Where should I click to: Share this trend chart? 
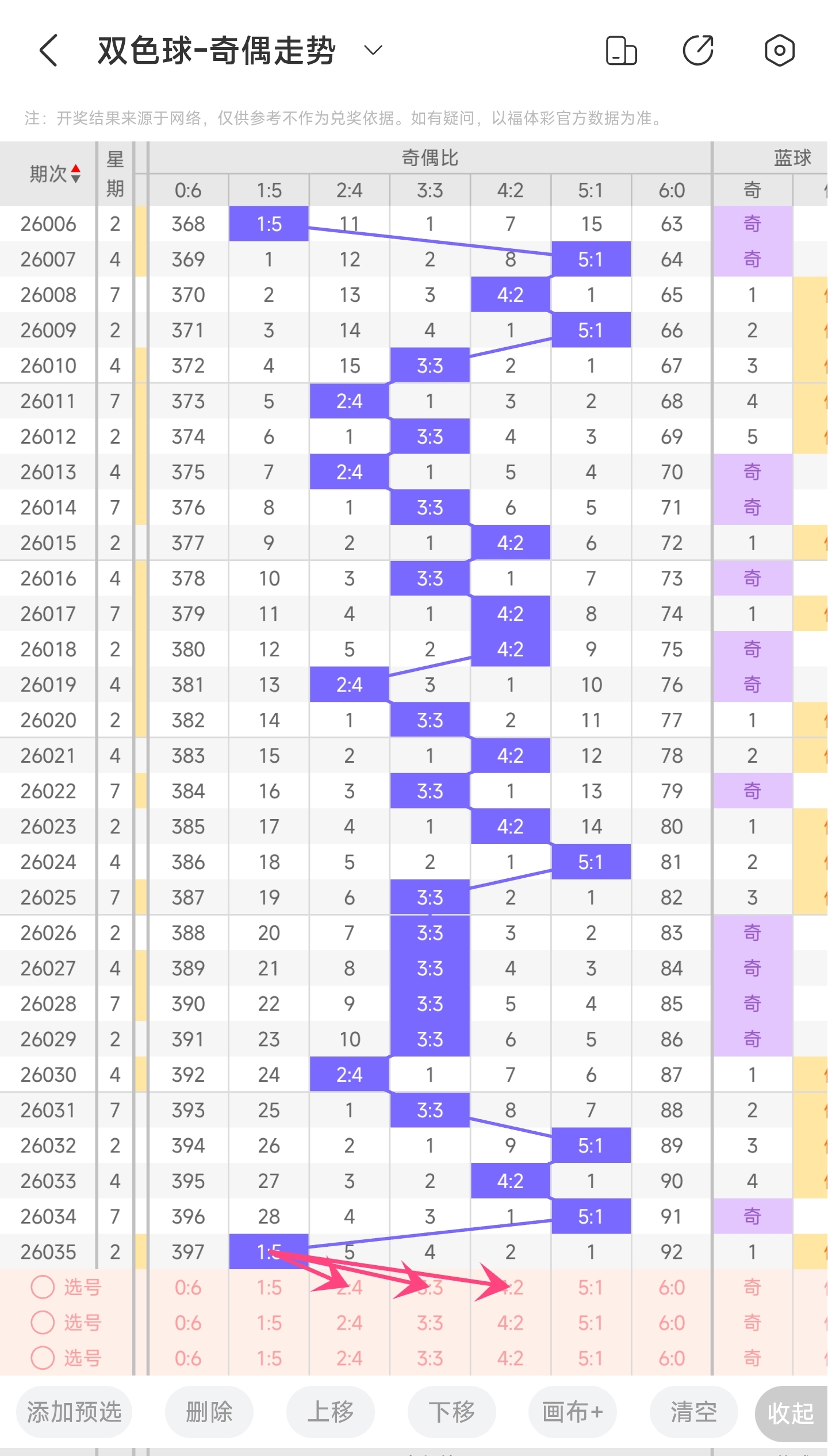pos(698,51)
